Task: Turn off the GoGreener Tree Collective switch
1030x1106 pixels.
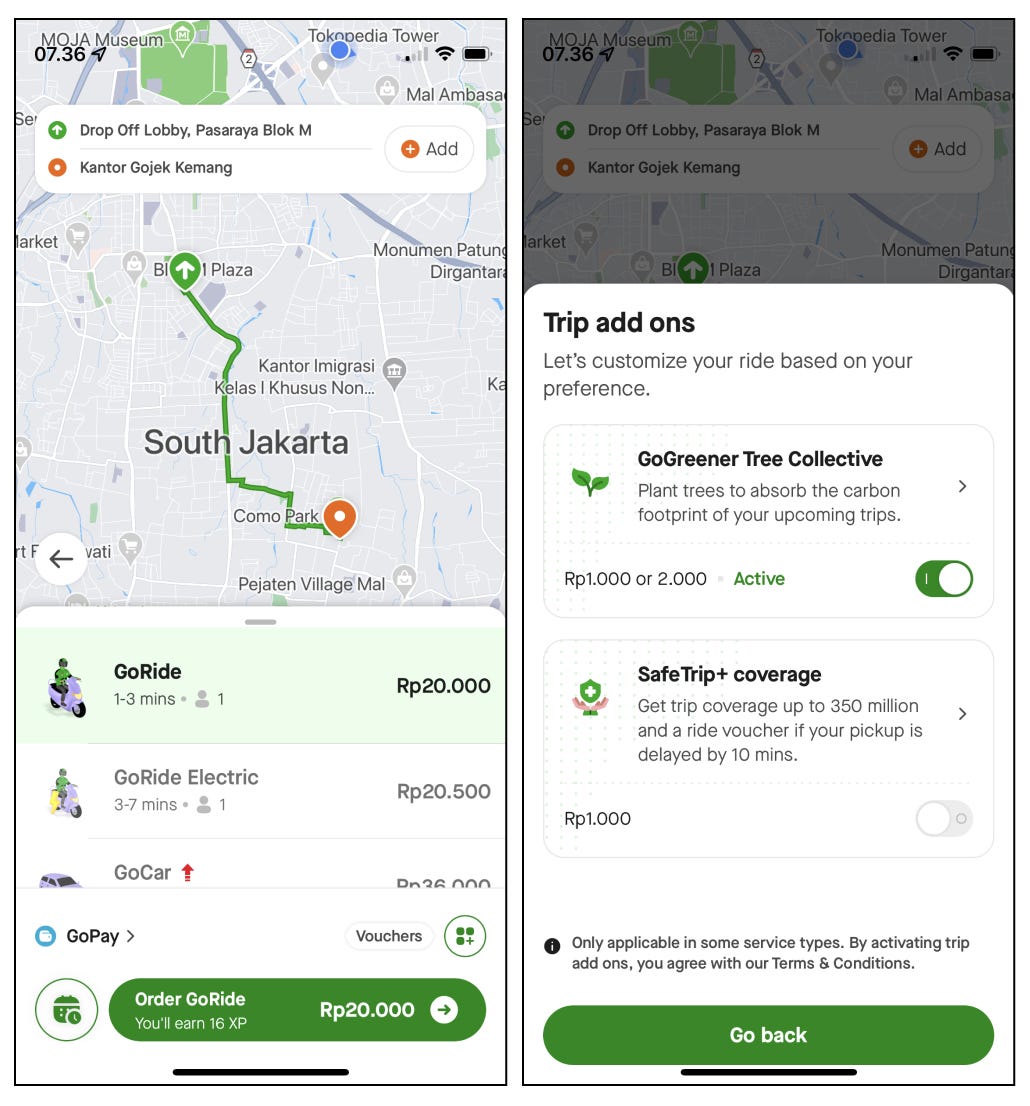Action: click(x=943, y=579)
